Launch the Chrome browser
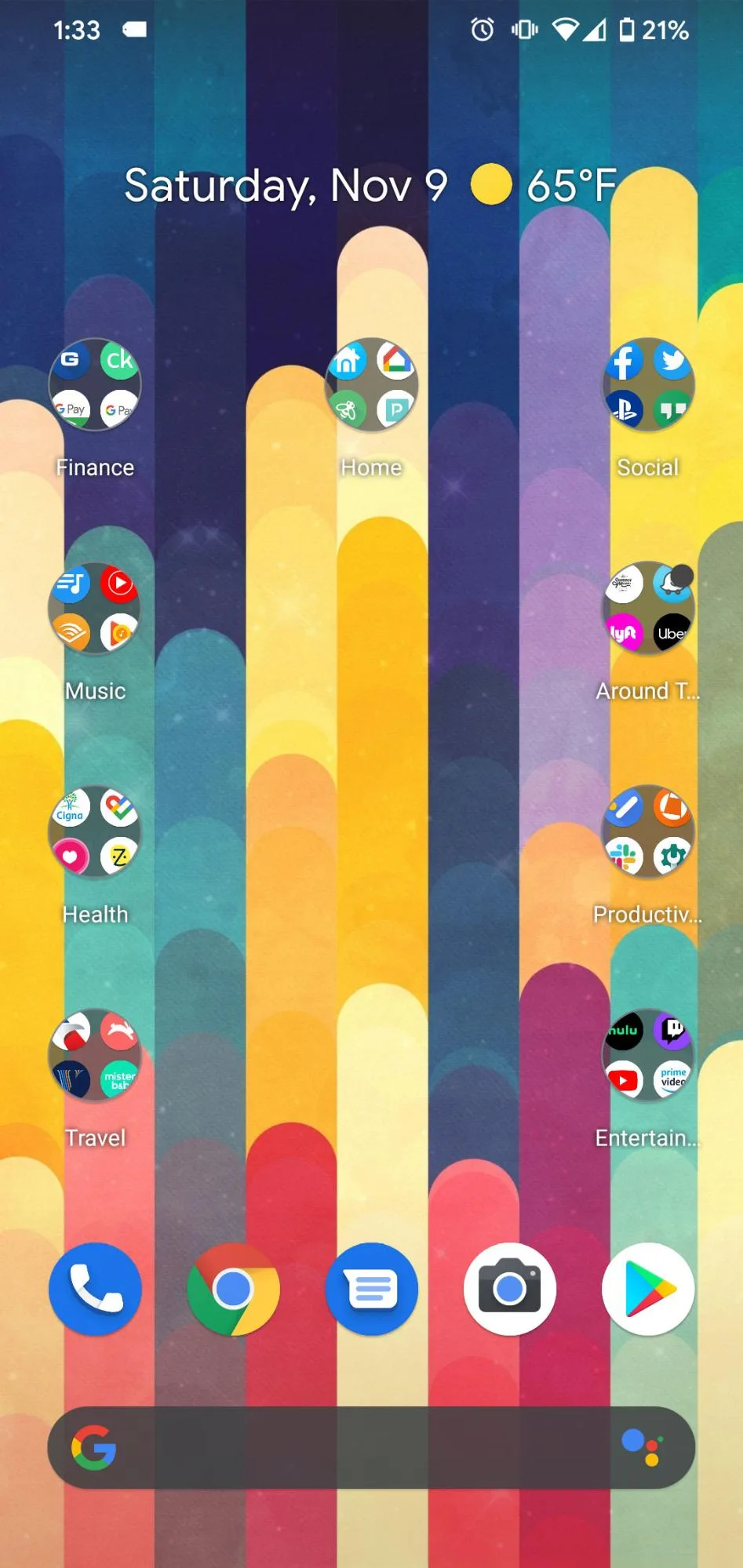Image resolution: width=743 pixels, height=1568 pixels. (x=233, y=1289)
